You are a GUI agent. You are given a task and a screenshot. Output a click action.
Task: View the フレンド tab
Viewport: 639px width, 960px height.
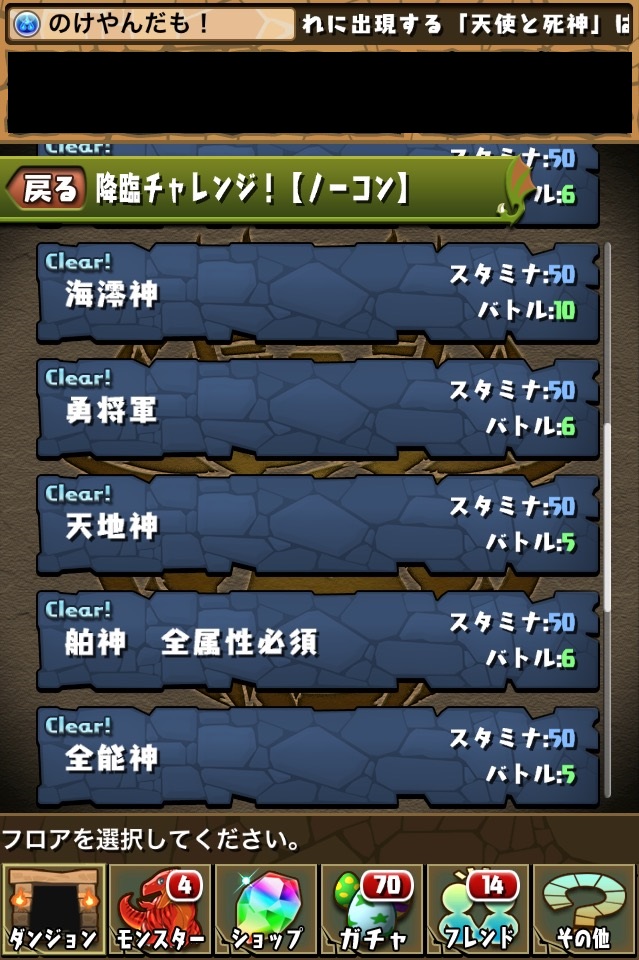click(x=479, y=910)
